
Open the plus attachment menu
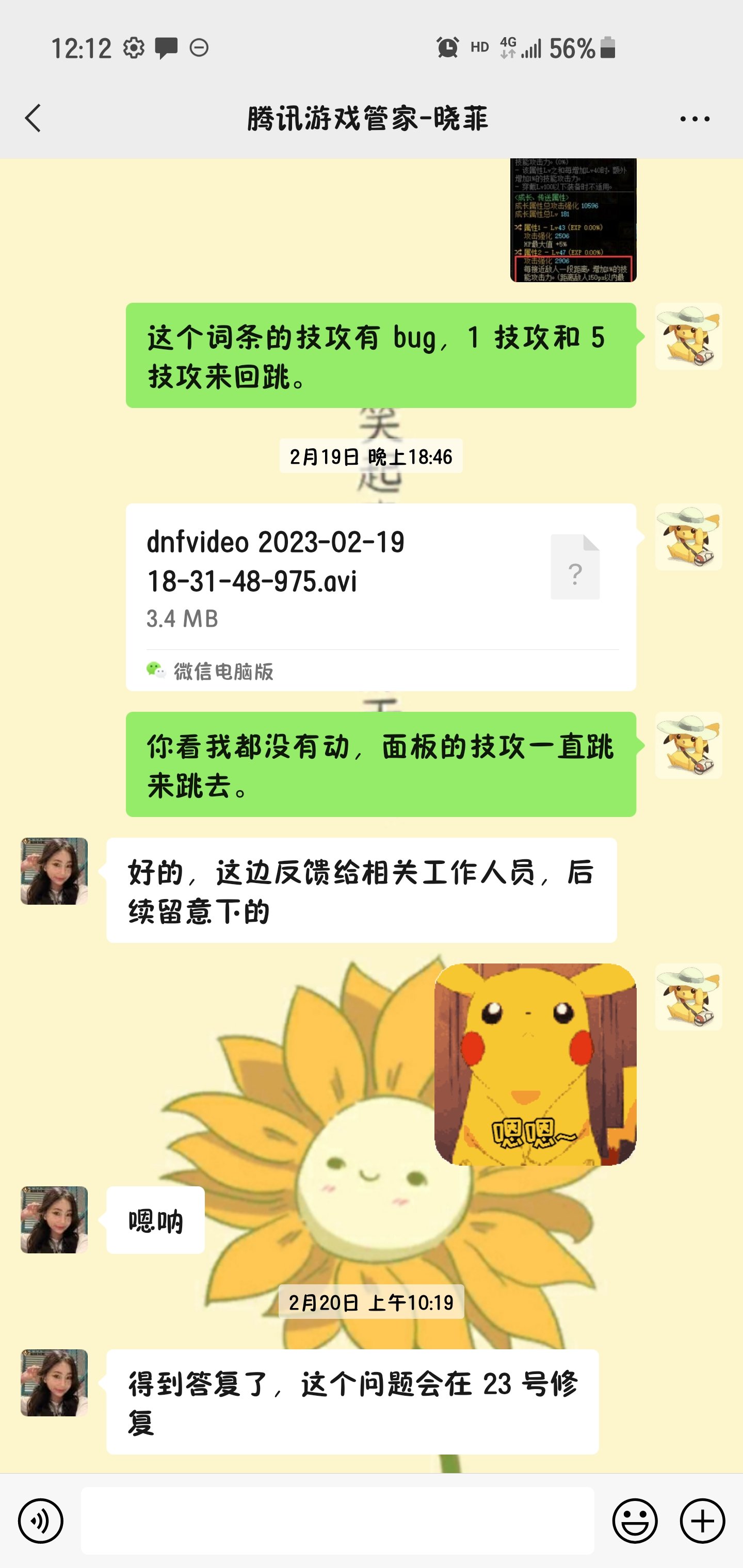[702, 1521]
